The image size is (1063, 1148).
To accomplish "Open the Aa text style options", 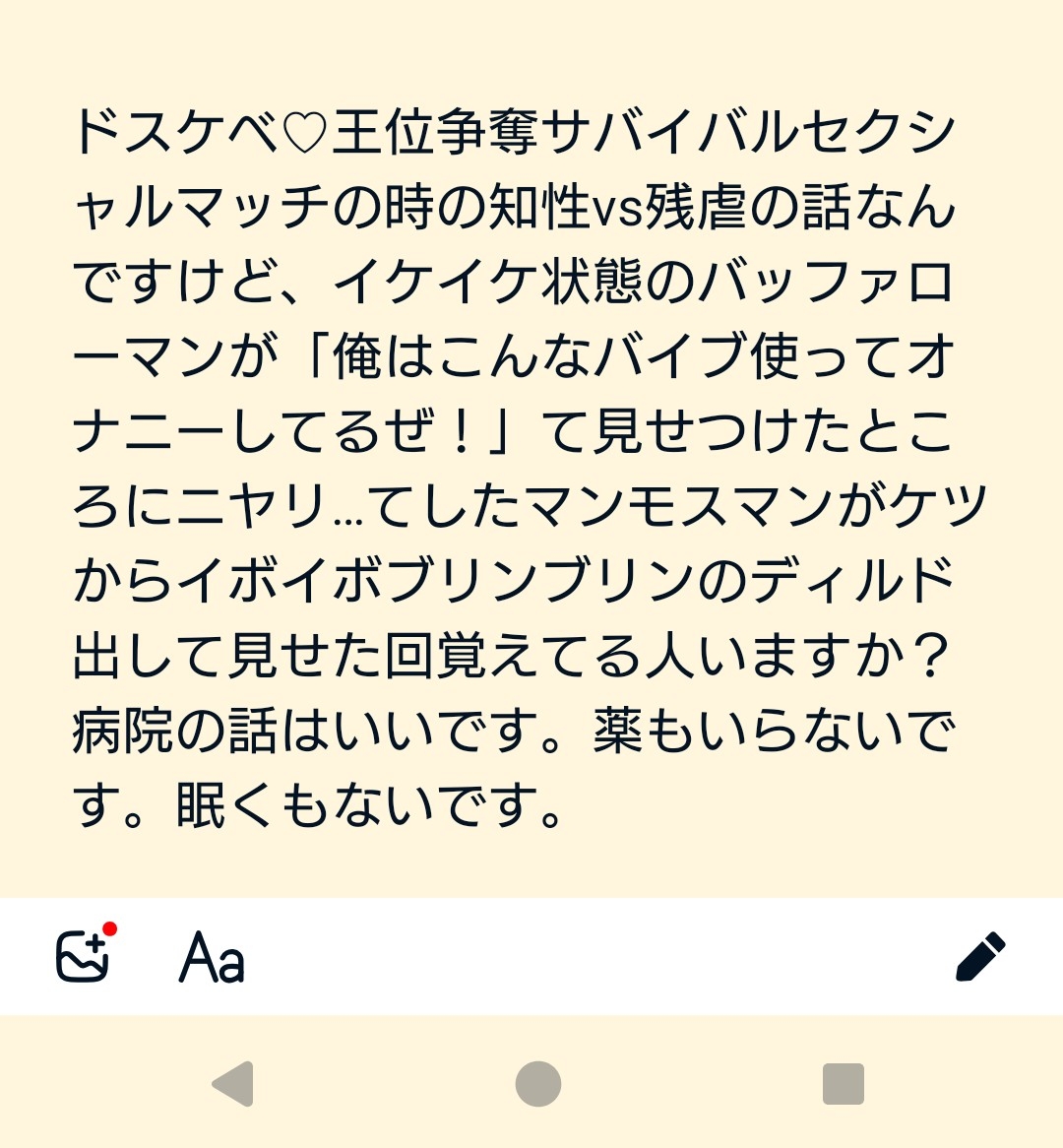I will [212, 957].
